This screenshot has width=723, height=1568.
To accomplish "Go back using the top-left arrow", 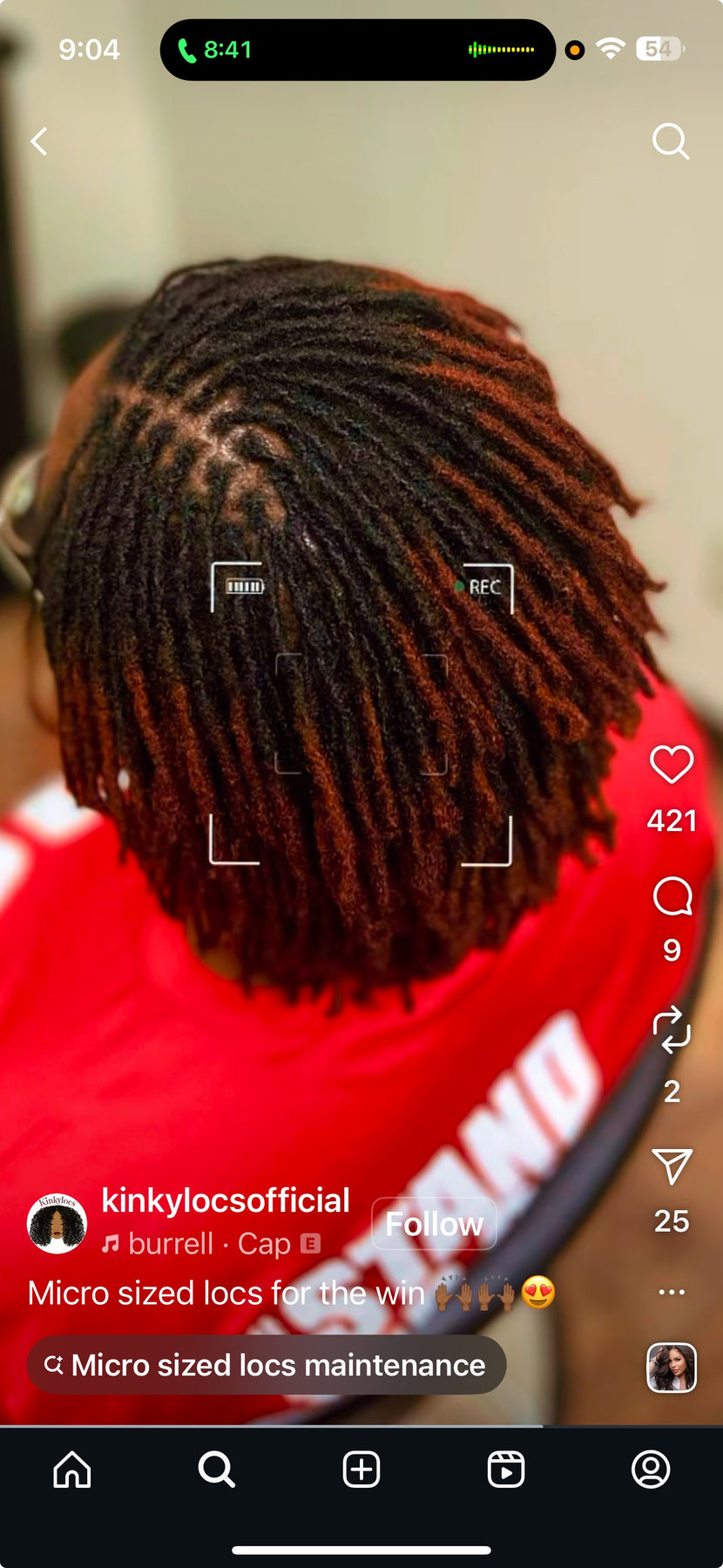I will click(x=39, y=141).
